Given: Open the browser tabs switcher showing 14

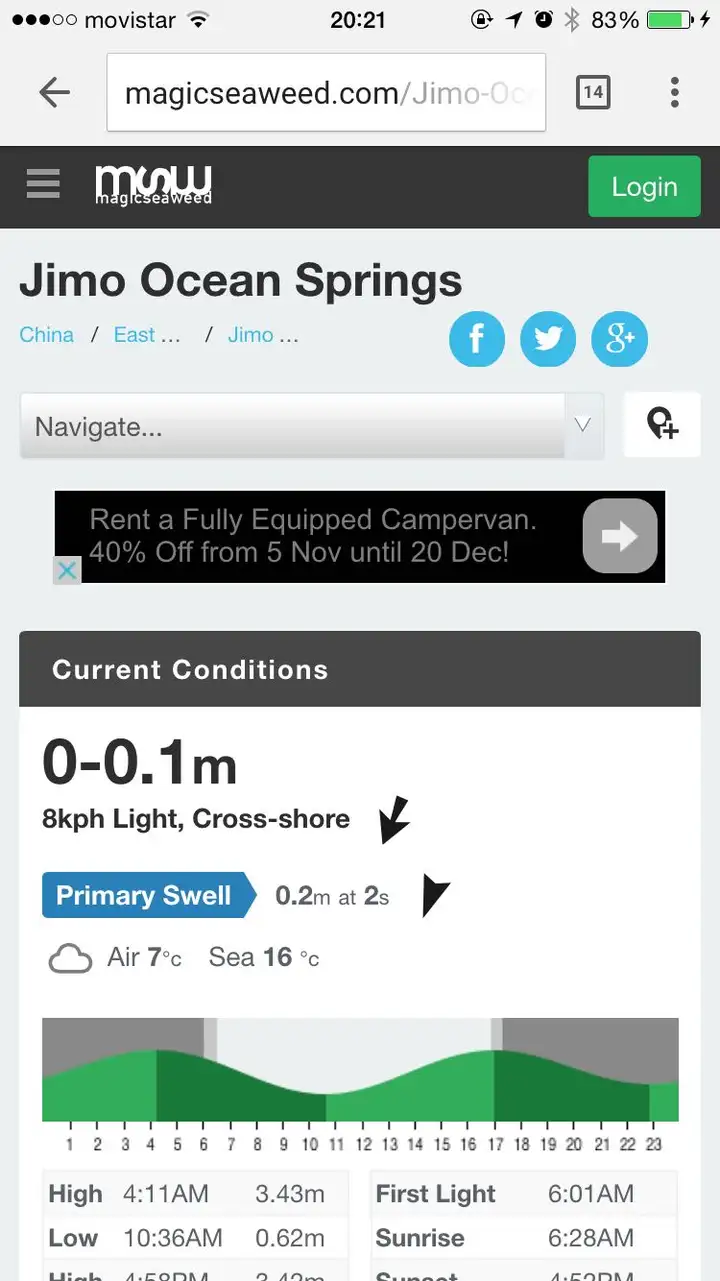Looking at the screenshot, I should tap(593, 93).
